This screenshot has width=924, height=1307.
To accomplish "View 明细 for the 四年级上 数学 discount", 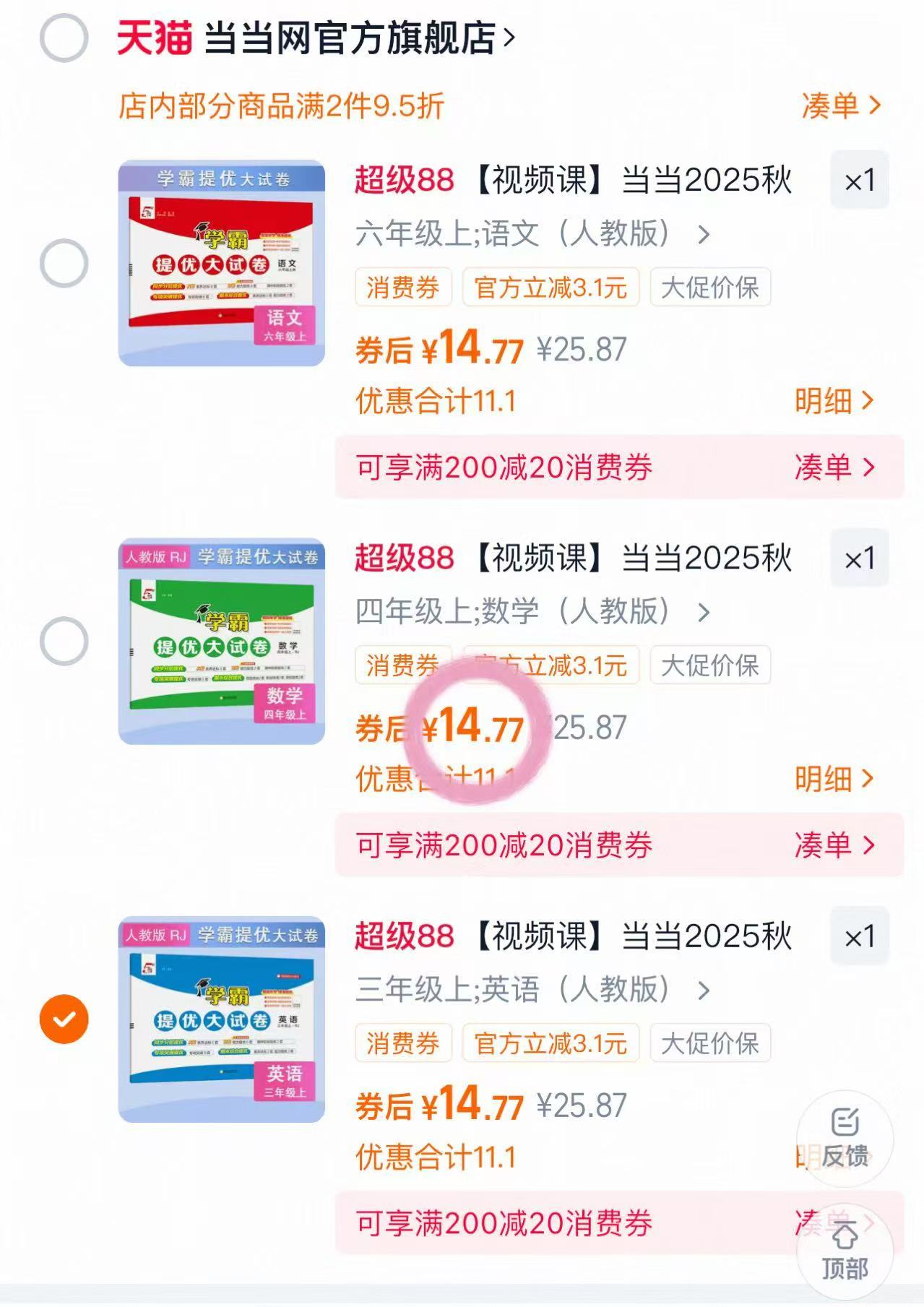I will tap(834, 779).
